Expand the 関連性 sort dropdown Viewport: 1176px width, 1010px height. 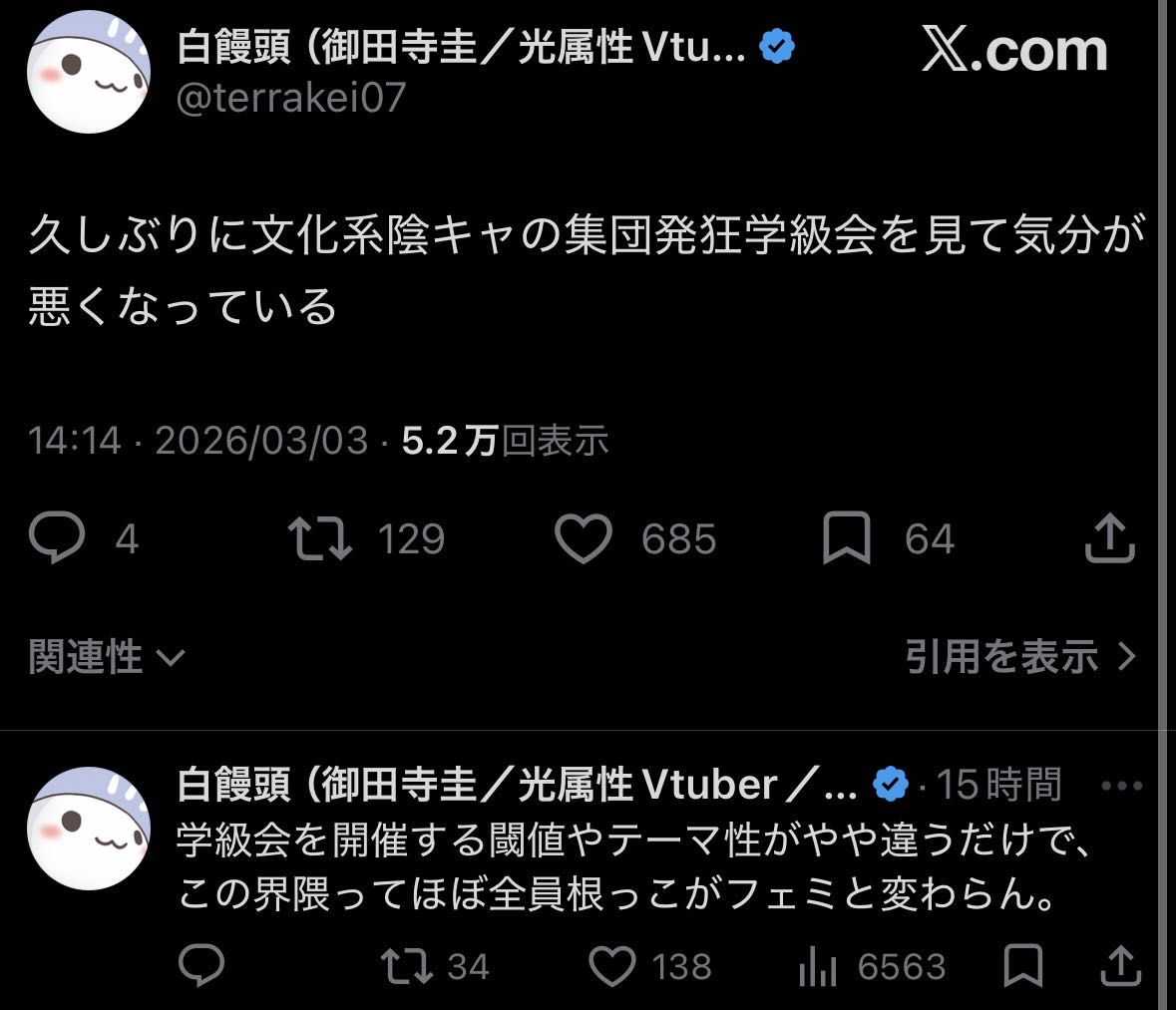pos(106,657)
